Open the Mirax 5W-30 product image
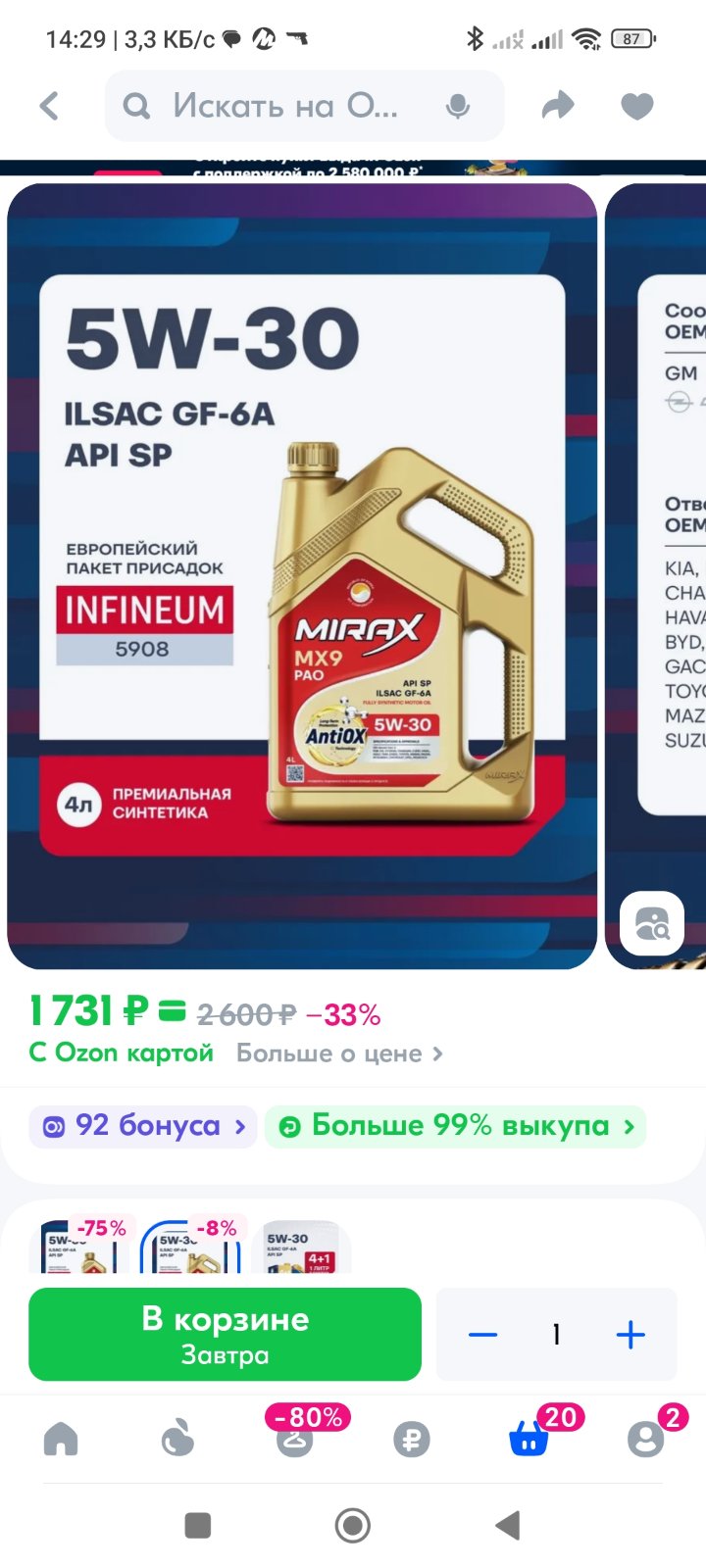This screenshot has height=1568, width=706. click(302, 576)
